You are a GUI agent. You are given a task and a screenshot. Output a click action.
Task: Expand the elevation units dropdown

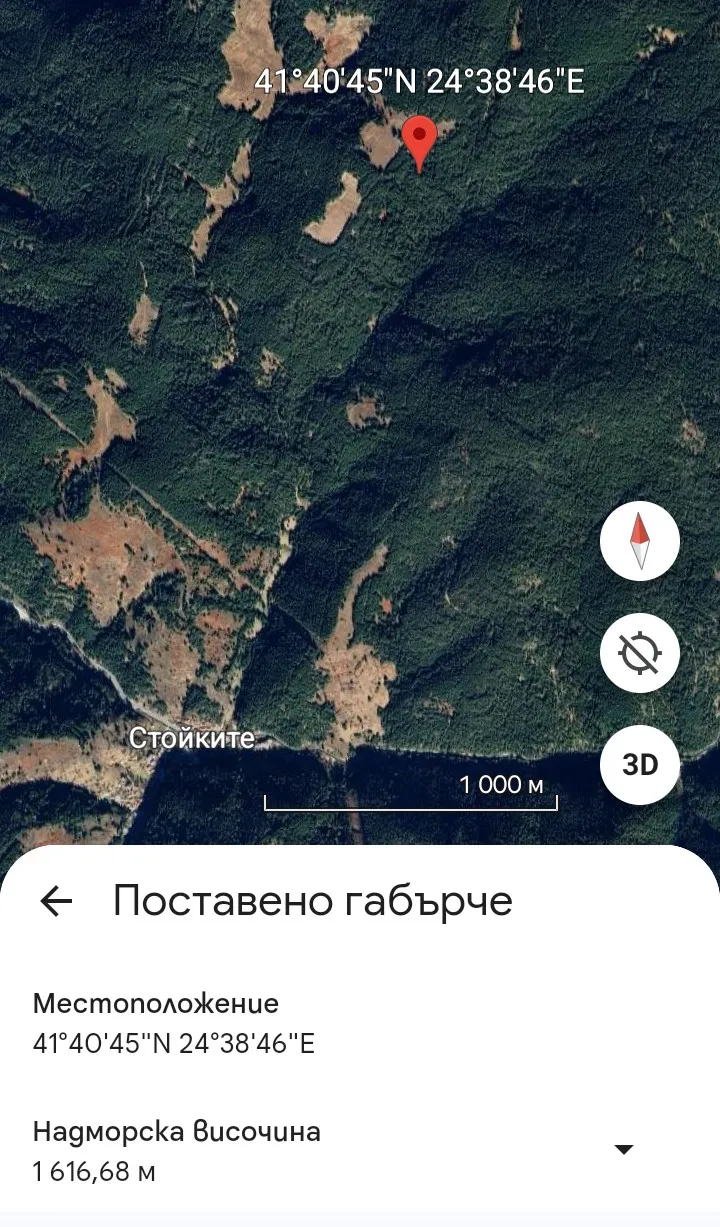(x=623, y=1150)
